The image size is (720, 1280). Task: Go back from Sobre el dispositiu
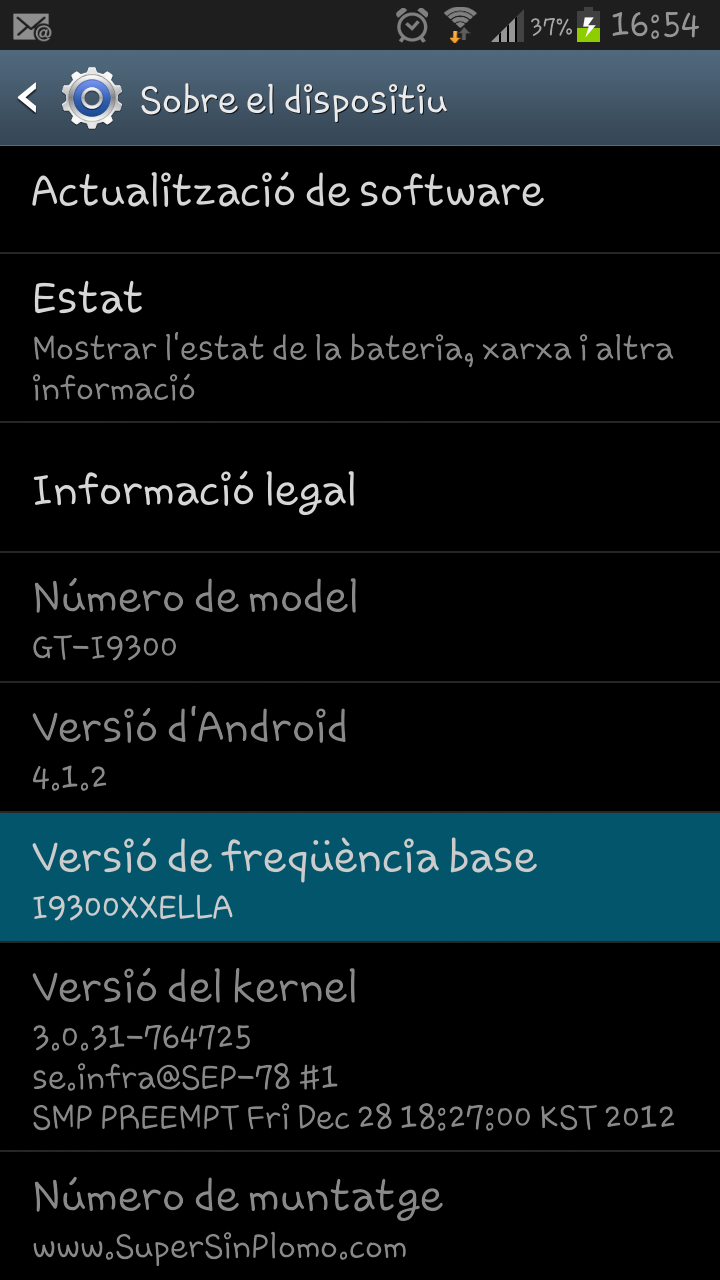click(x=30, y=99)
